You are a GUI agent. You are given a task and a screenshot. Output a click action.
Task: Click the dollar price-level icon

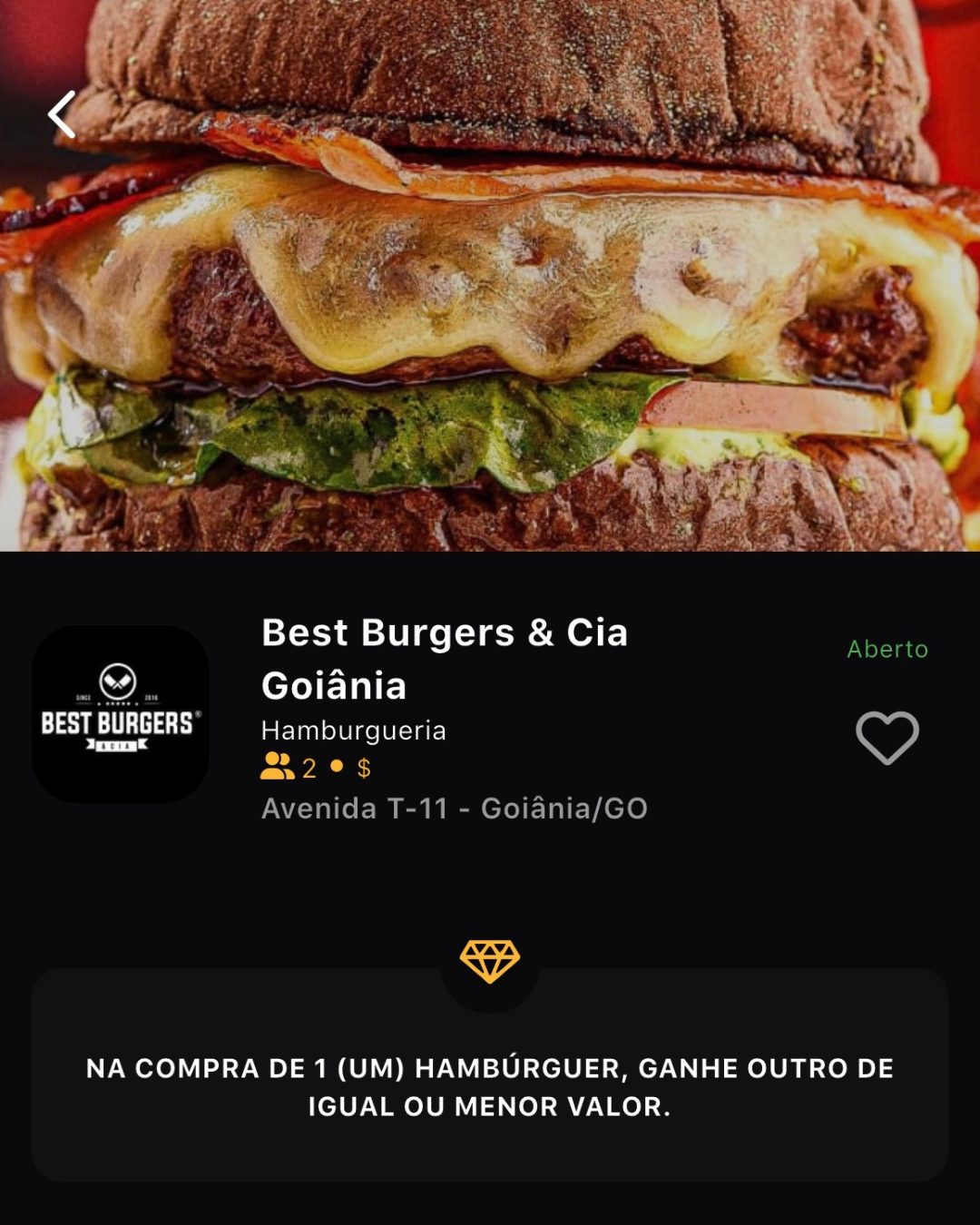363,769
